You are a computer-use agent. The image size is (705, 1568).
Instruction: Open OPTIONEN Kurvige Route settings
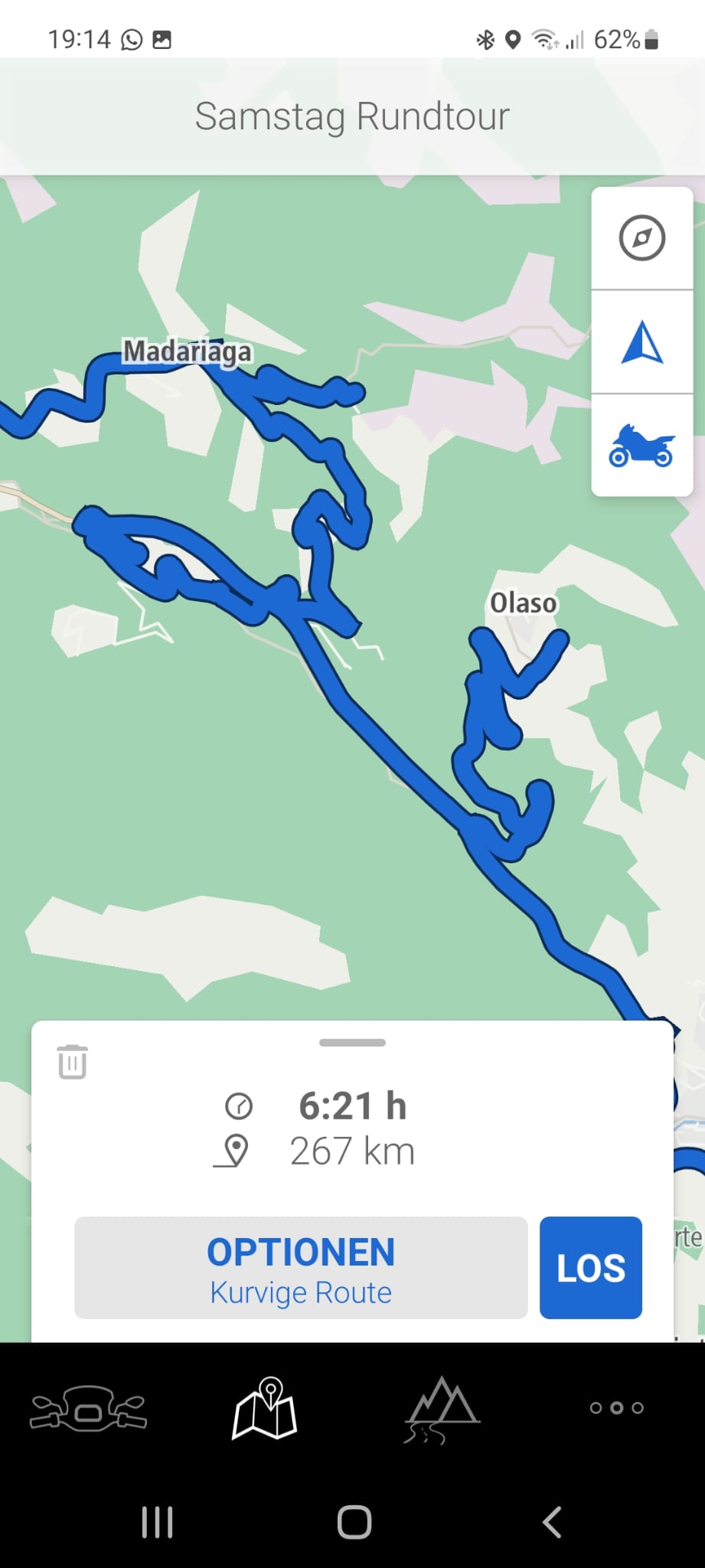pyautogui.click(x=301, y=1267)
